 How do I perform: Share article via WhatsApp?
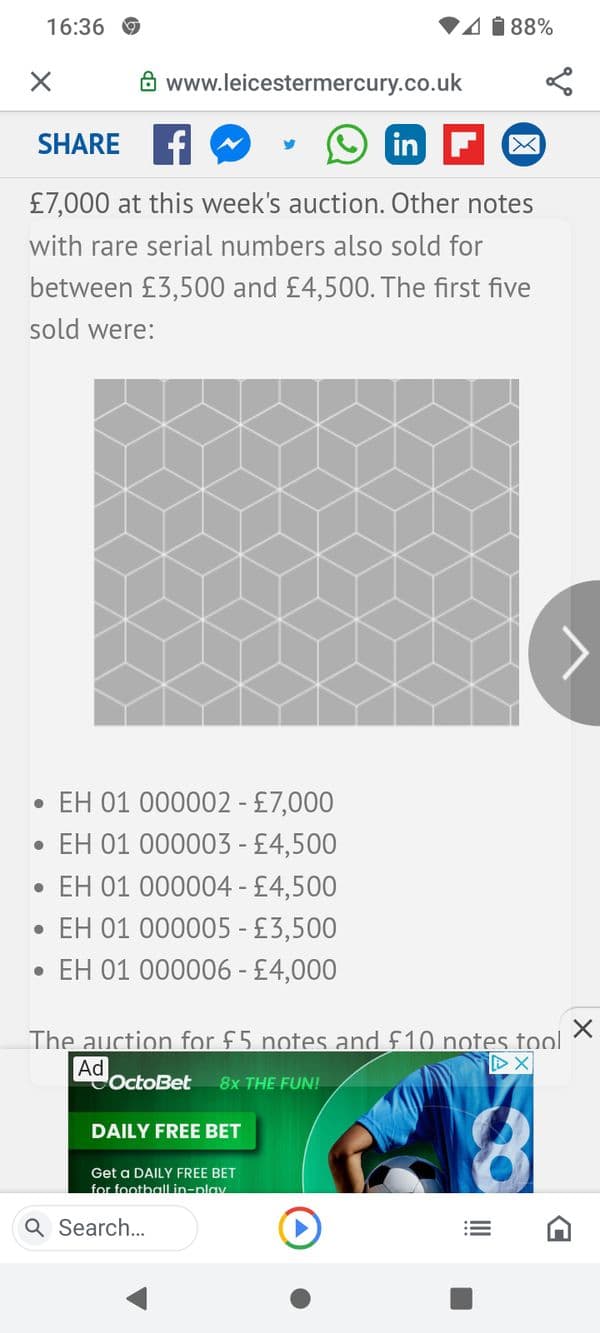pyautogui.click(x=347, y=145)
